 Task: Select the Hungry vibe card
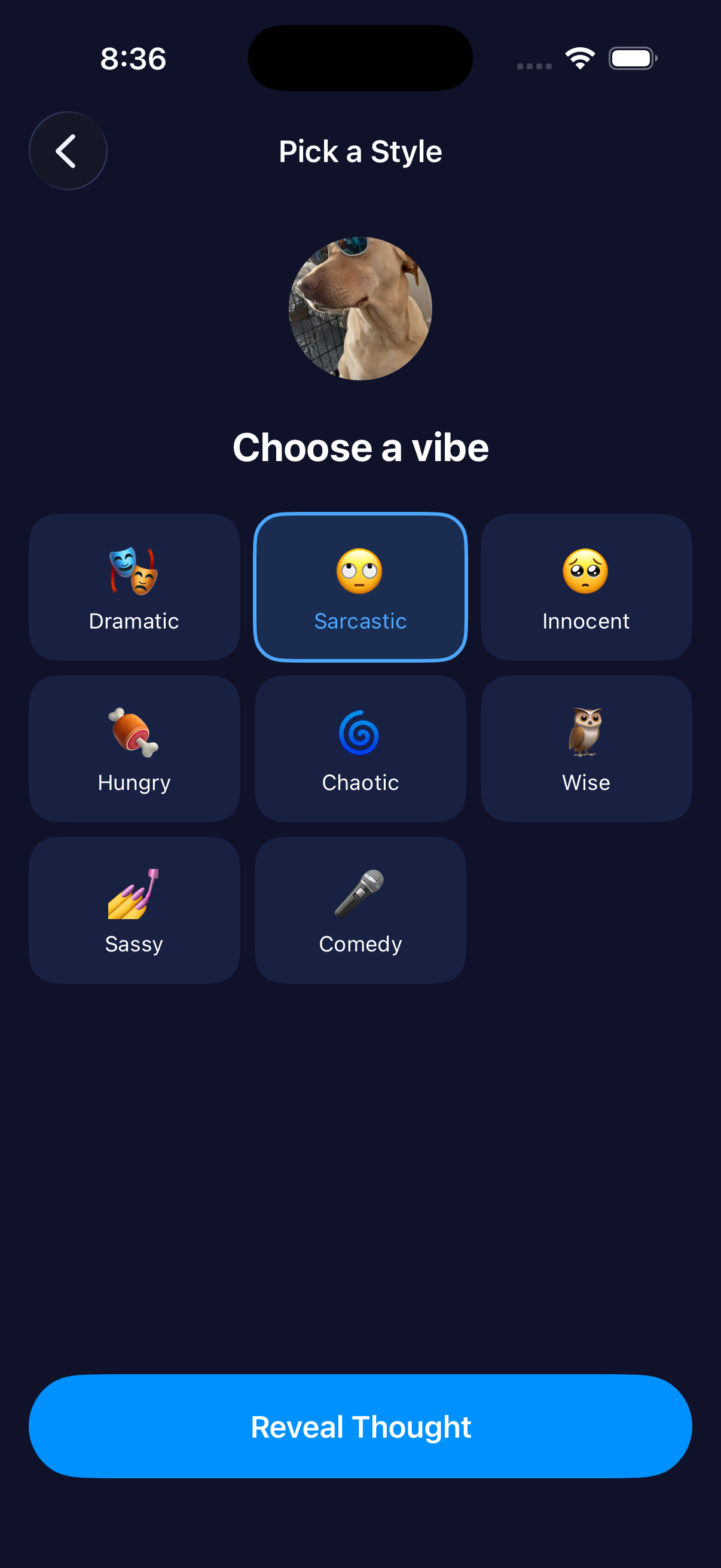coord(134,749)
